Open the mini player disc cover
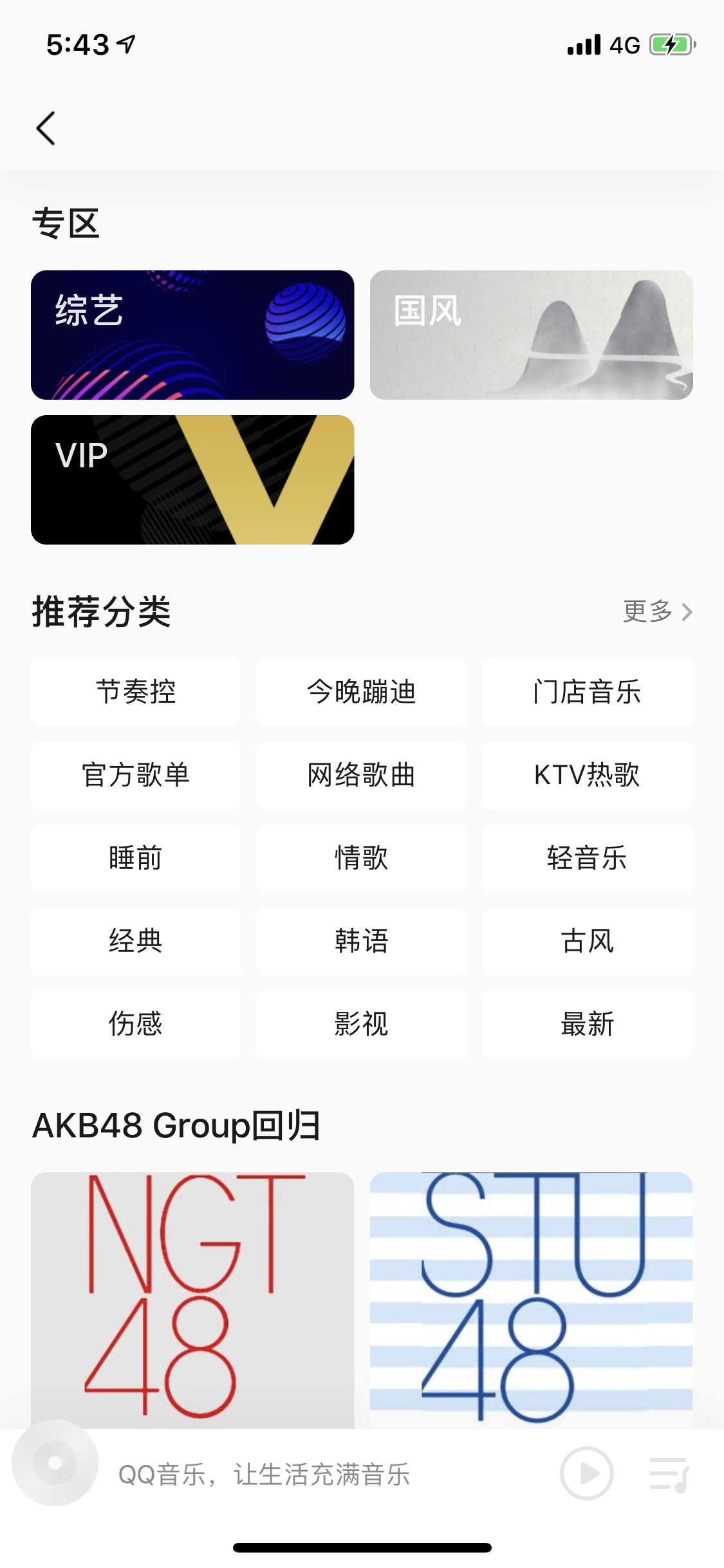Viewport: 724px width, 1568px height. (x=55, y=1462)
